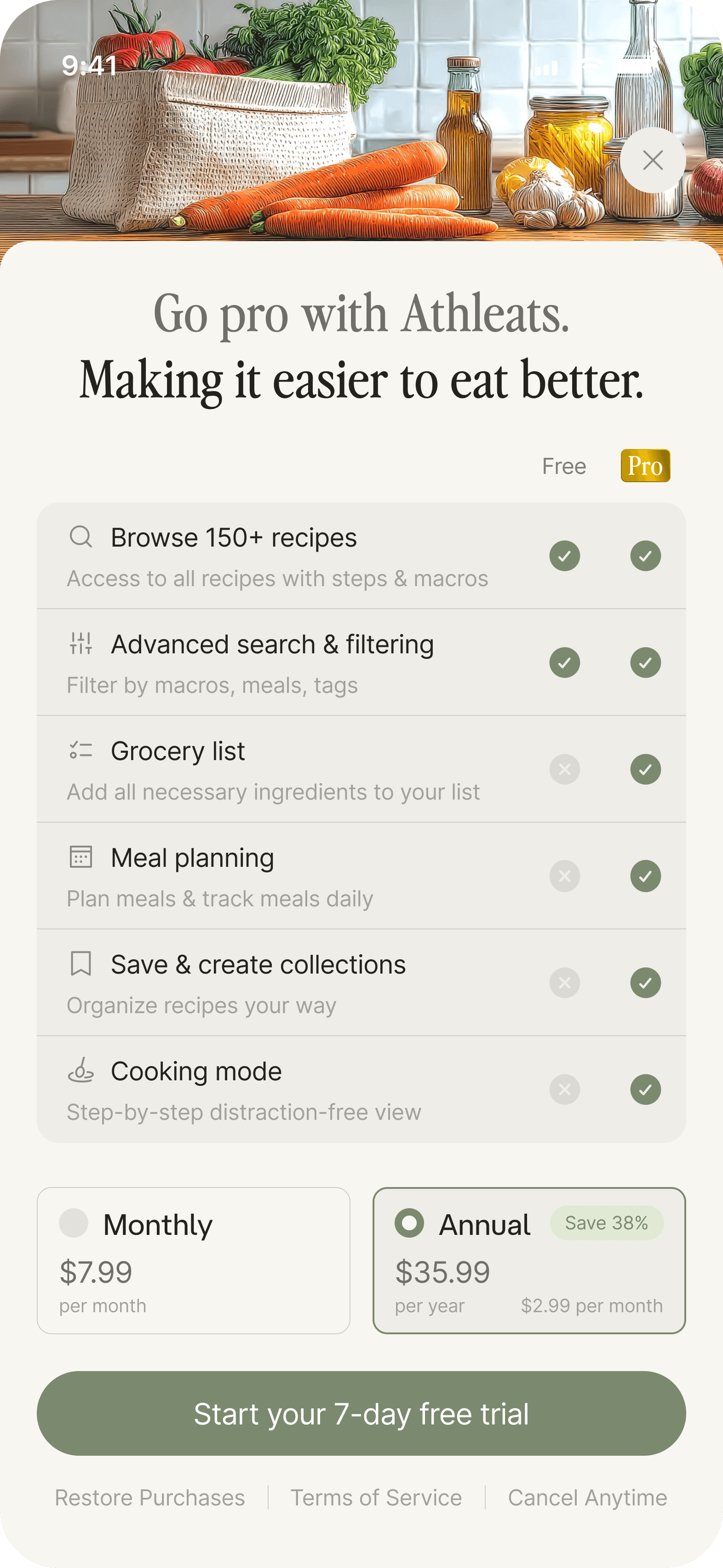Select the Monthly $7.99 plan
The height and width of the screenshot is (1568, 723).
click(194, 1260)
